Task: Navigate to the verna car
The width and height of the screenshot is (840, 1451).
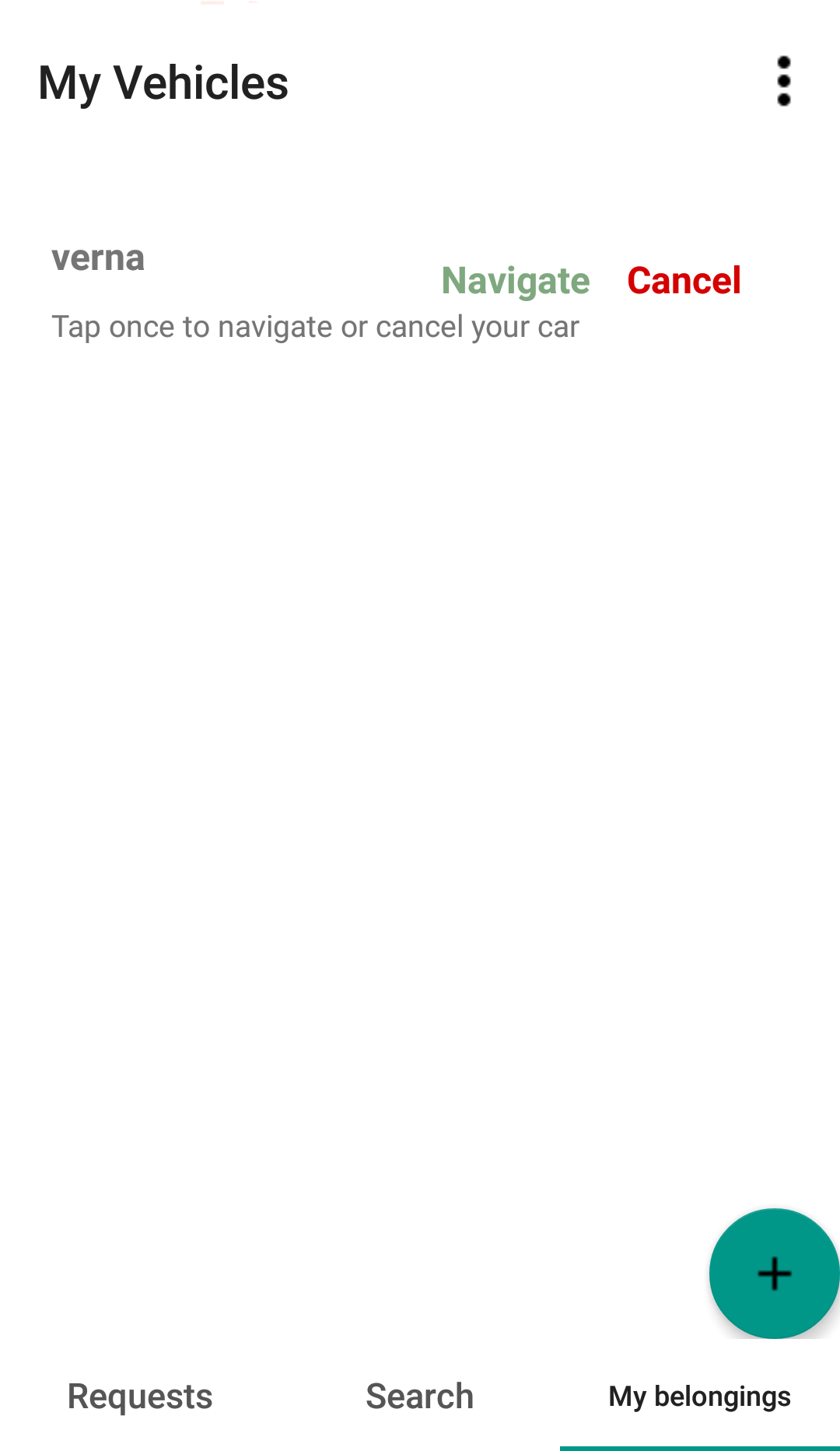Action: (x=515, y=281)
